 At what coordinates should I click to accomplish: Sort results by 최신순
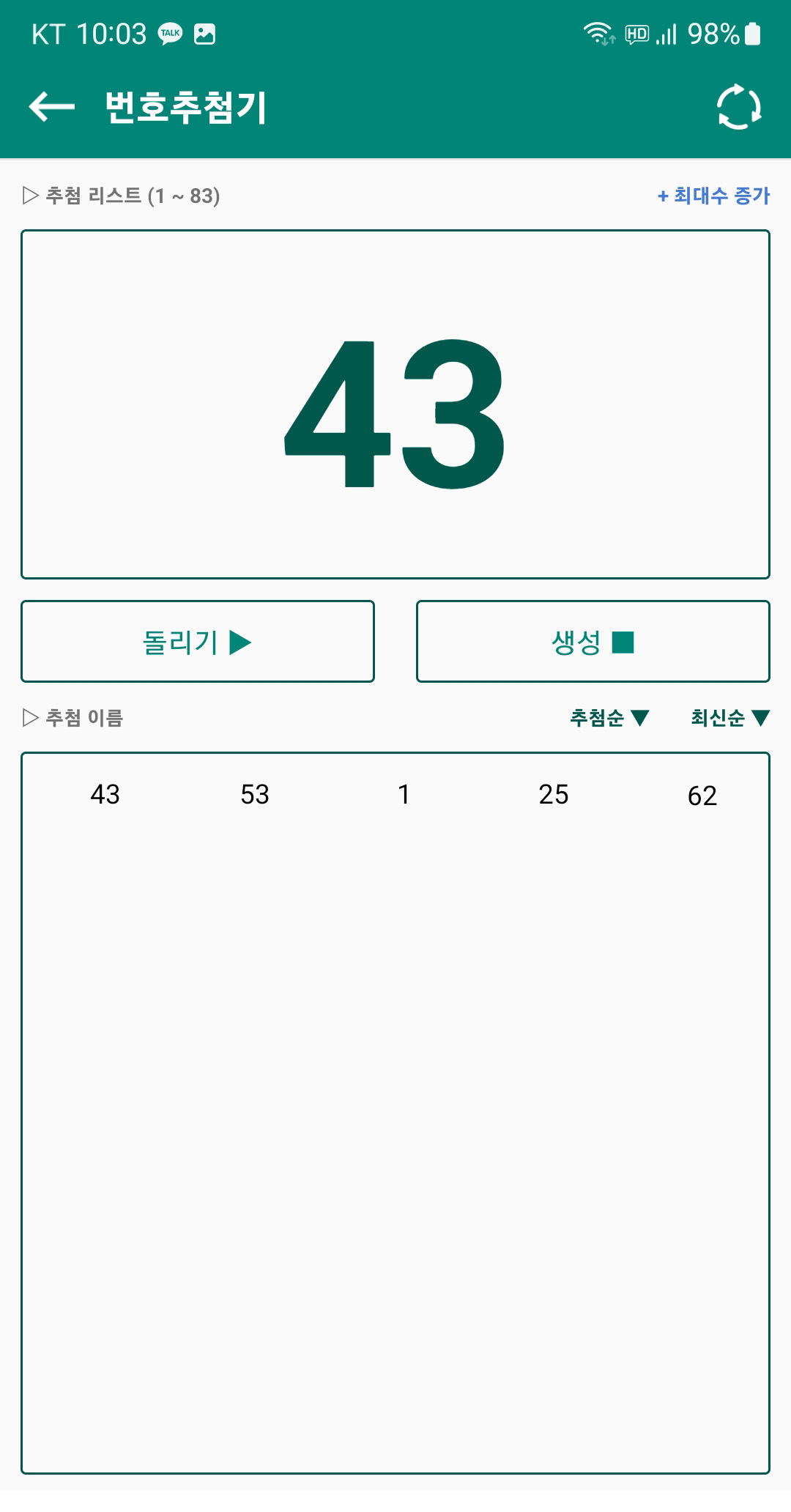coord(730,718)
